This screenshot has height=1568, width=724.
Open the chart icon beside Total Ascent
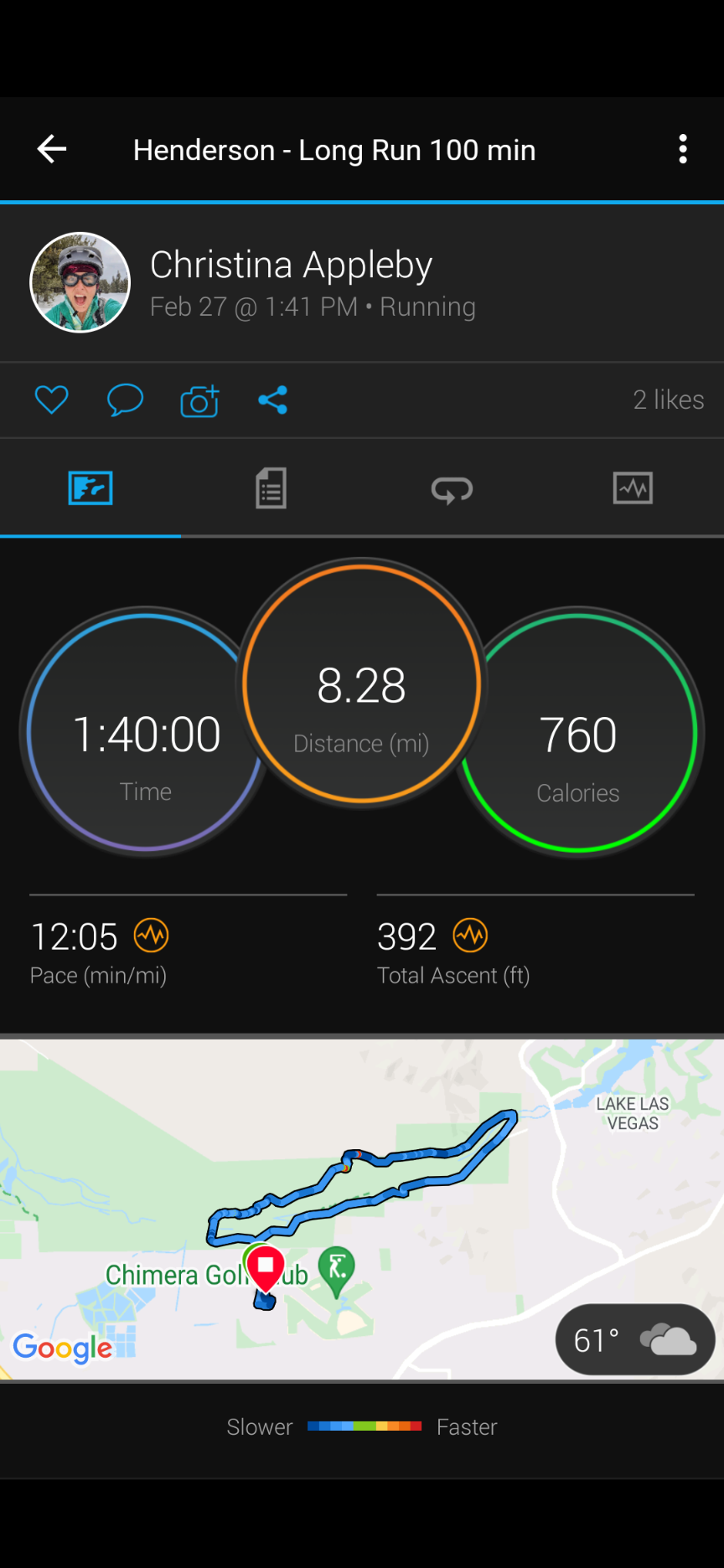pyautogui.click(x=470, y=936)
